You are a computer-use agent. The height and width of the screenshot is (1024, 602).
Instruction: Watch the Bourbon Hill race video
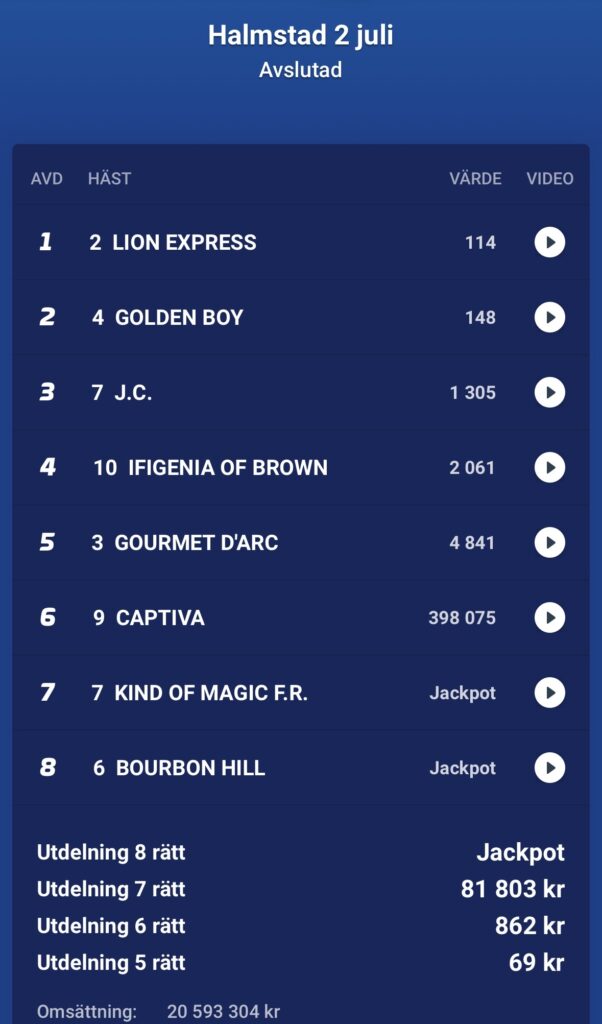point(550,768)
